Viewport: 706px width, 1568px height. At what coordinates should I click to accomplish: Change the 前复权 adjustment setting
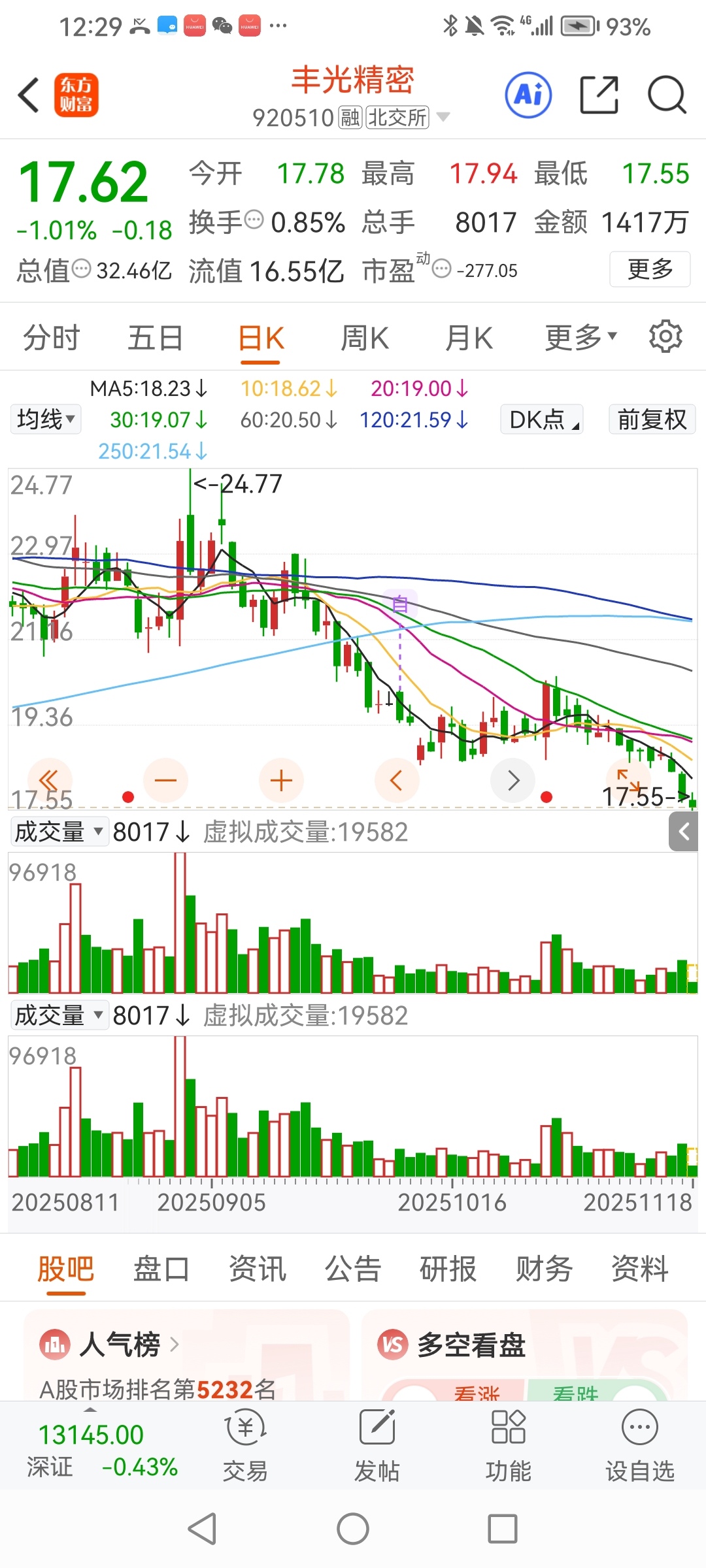click(x=652, y=419)
